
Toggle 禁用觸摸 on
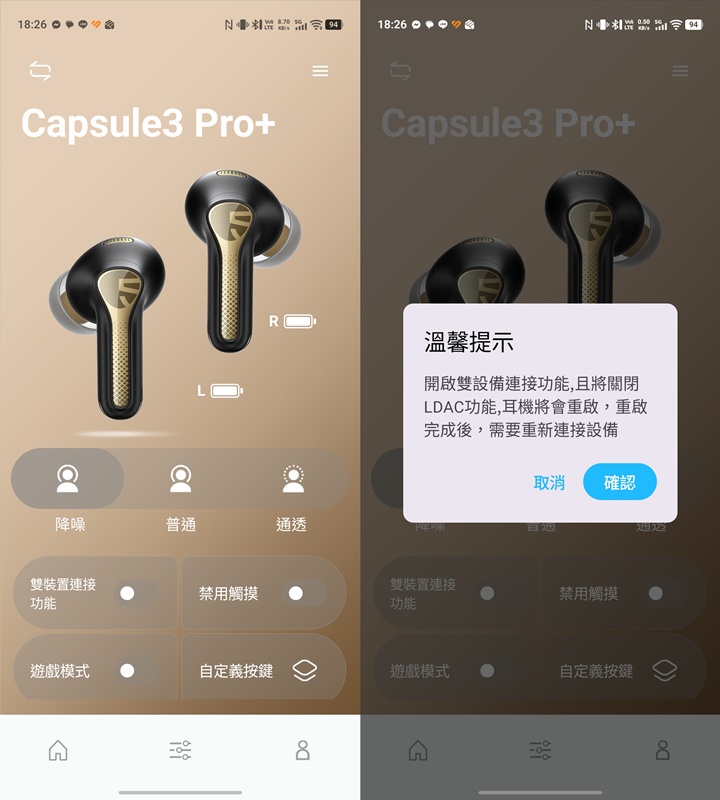pyautogui.click(x=300, y=593)
